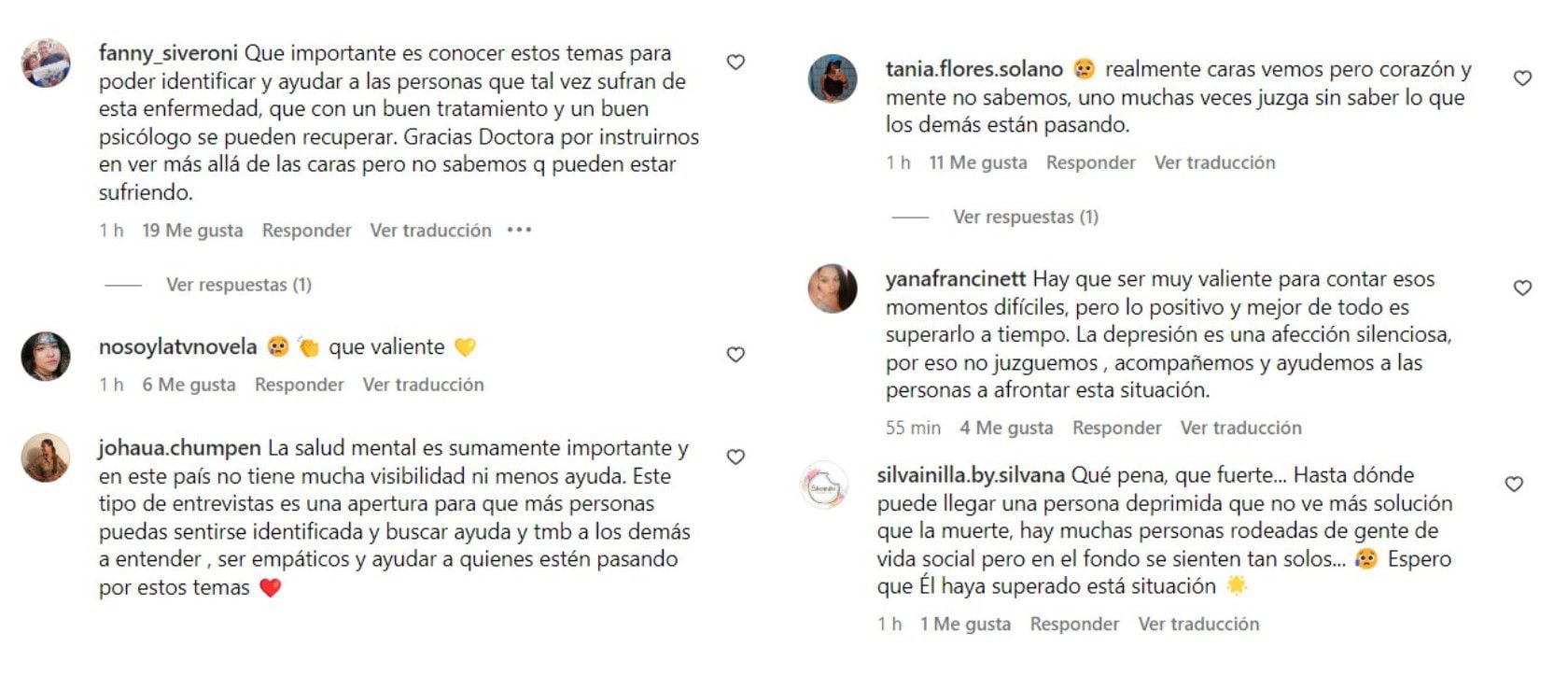The image size is (1568, 675).
Task: Like tania.flores.solano's comment
Action: tap(1522, 78)
